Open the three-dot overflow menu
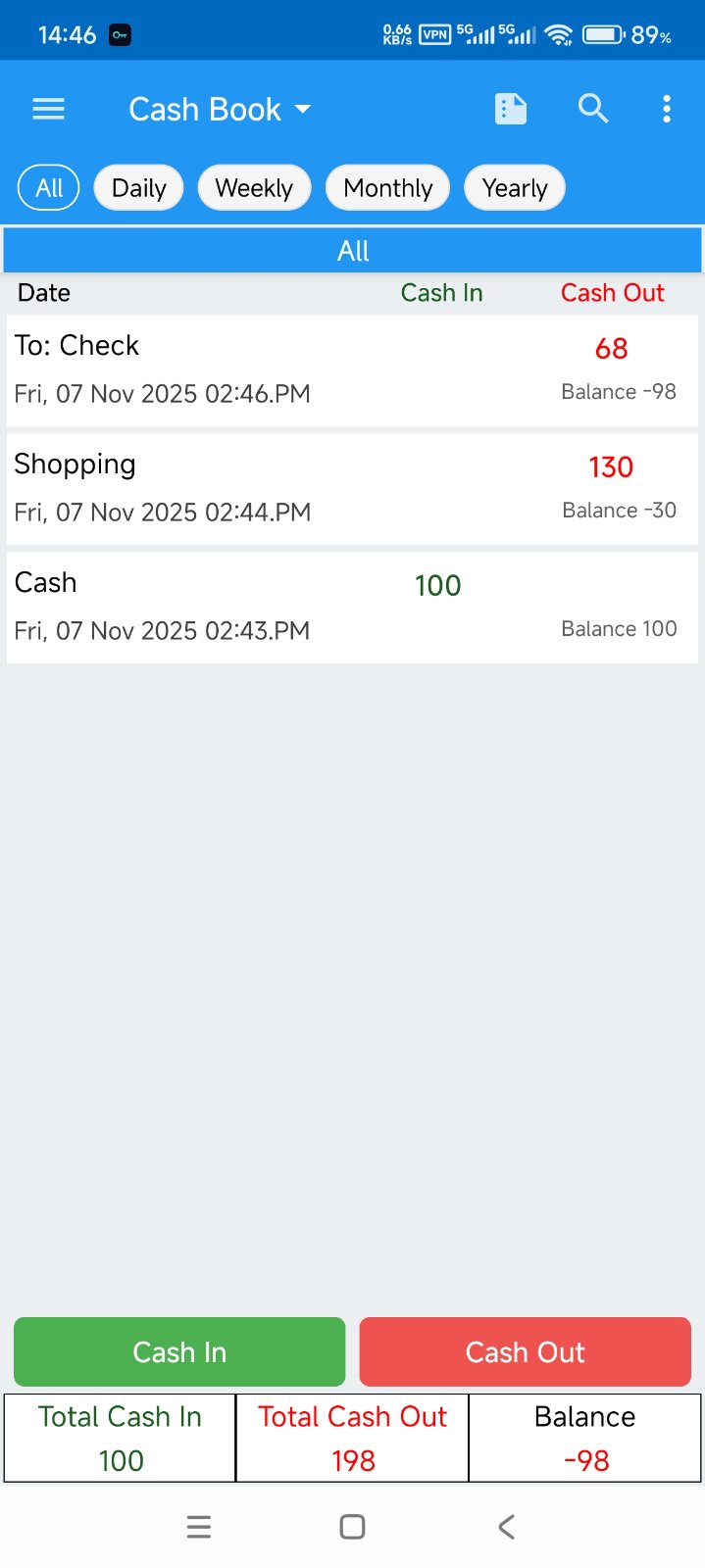The height and width of the screenshot is (1568, 705). [x=667, y=109]
